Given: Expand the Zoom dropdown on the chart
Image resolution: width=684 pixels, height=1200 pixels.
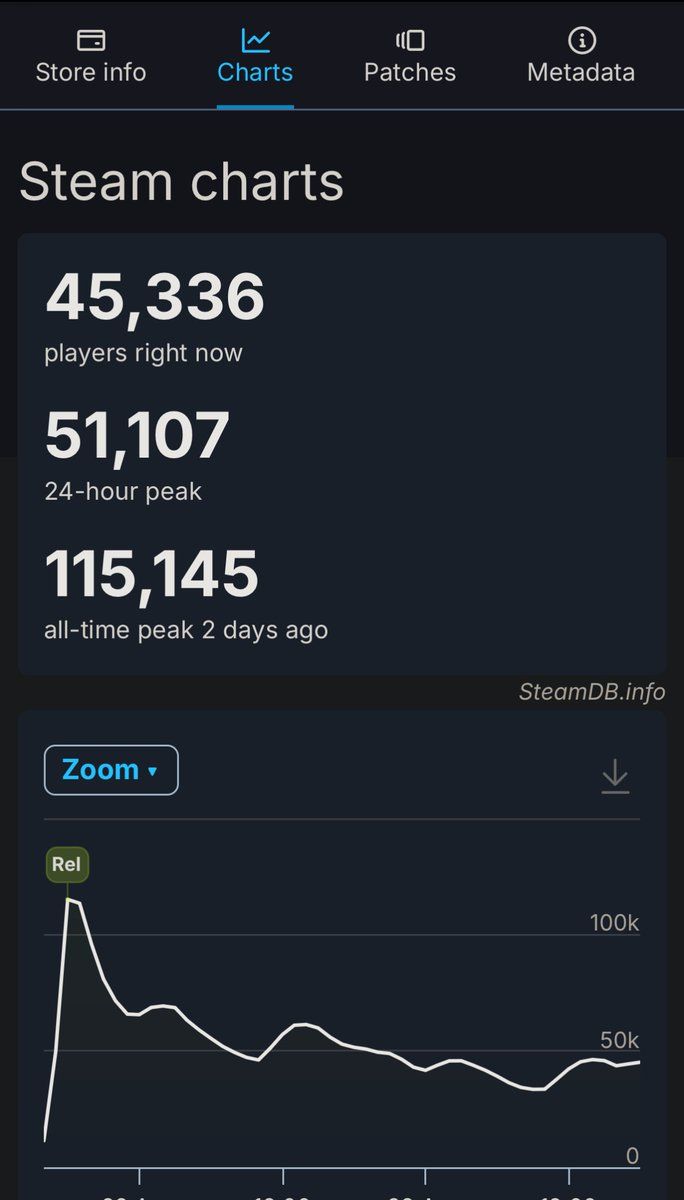Looking at the screenshot, I should pos(111,770).
